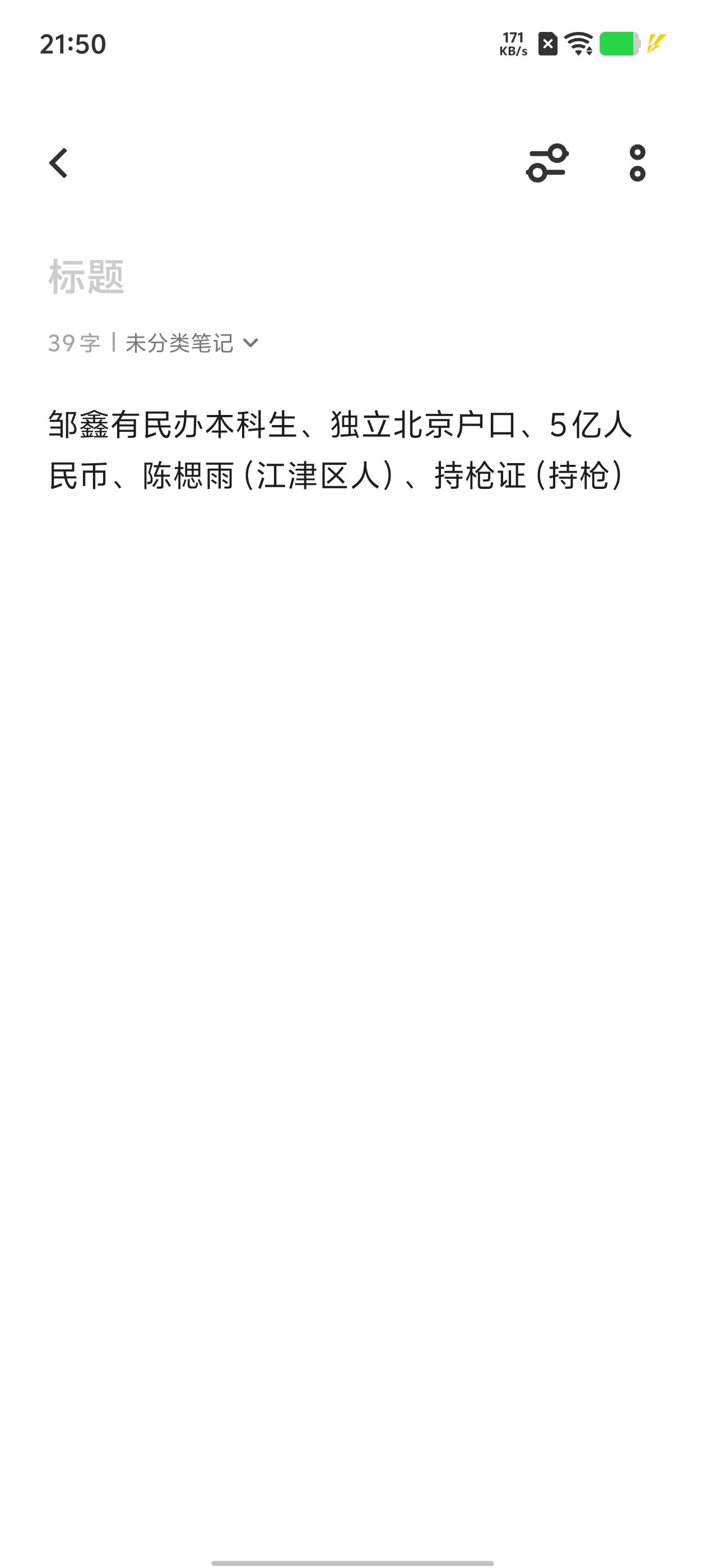Open the three-dot overflow menu
This screenshot has width=706, height=1568.
coord(637,163)
